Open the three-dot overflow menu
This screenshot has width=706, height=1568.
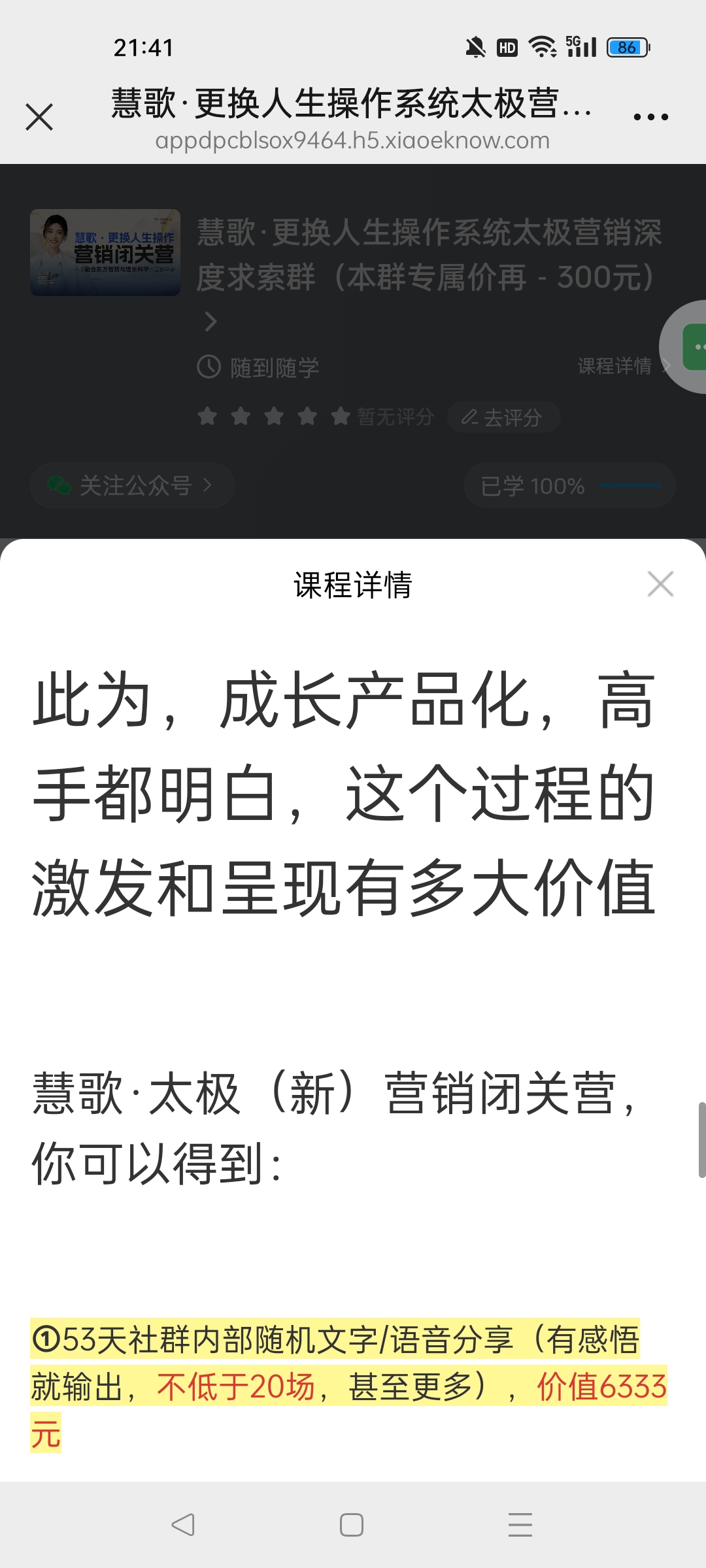click(650, 118)
